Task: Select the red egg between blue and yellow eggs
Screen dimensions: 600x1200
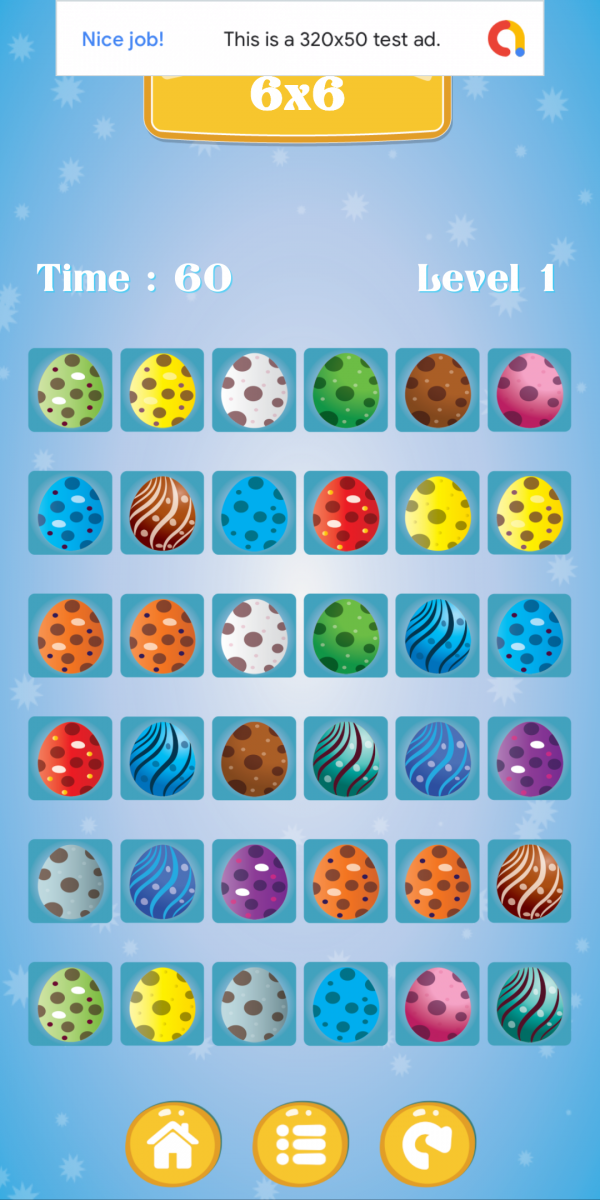Action: [x=346, y=513]
